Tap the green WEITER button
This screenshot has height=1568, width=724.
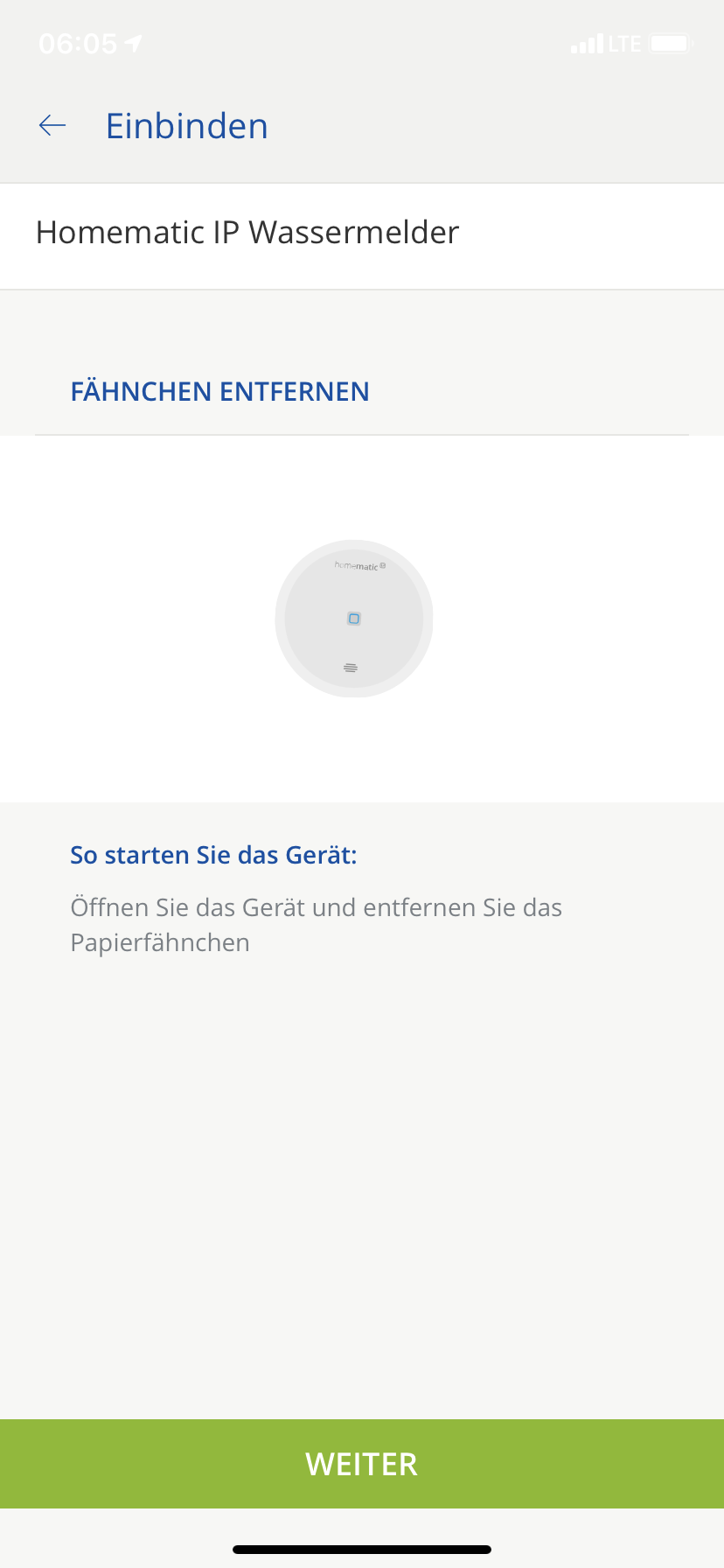tap(362, 1464)
